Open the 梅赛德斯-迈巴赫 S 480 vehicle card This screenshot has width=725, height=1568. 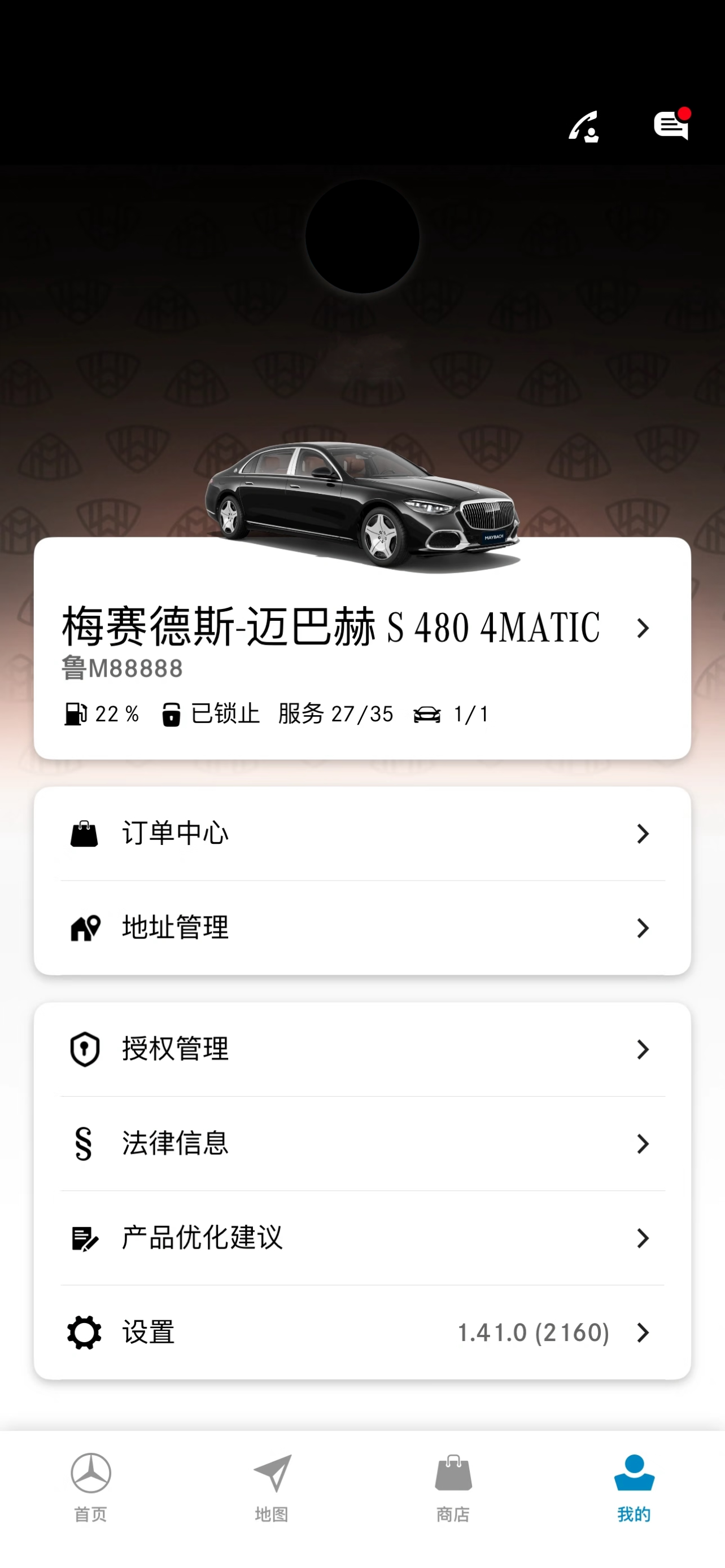click(x=362, y=647)
